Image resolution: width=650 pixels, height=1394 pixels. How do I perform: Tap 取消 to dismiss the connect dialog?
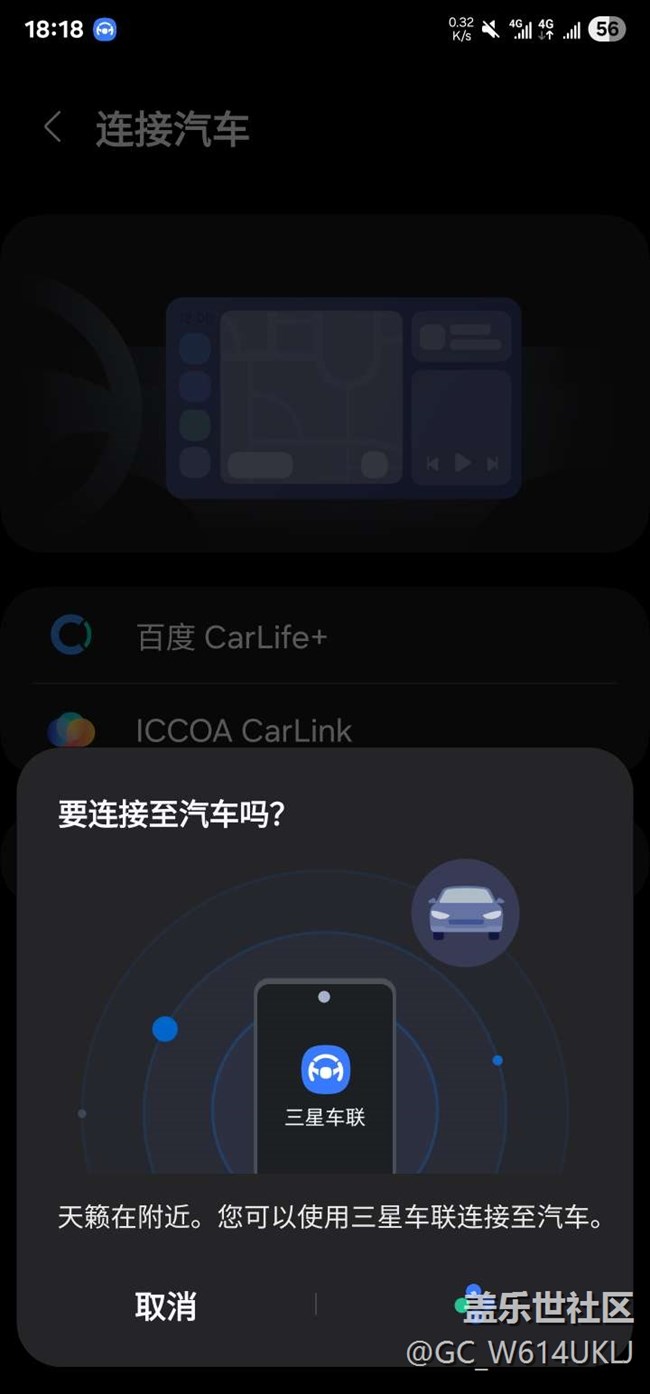(x=166, y=1306)
